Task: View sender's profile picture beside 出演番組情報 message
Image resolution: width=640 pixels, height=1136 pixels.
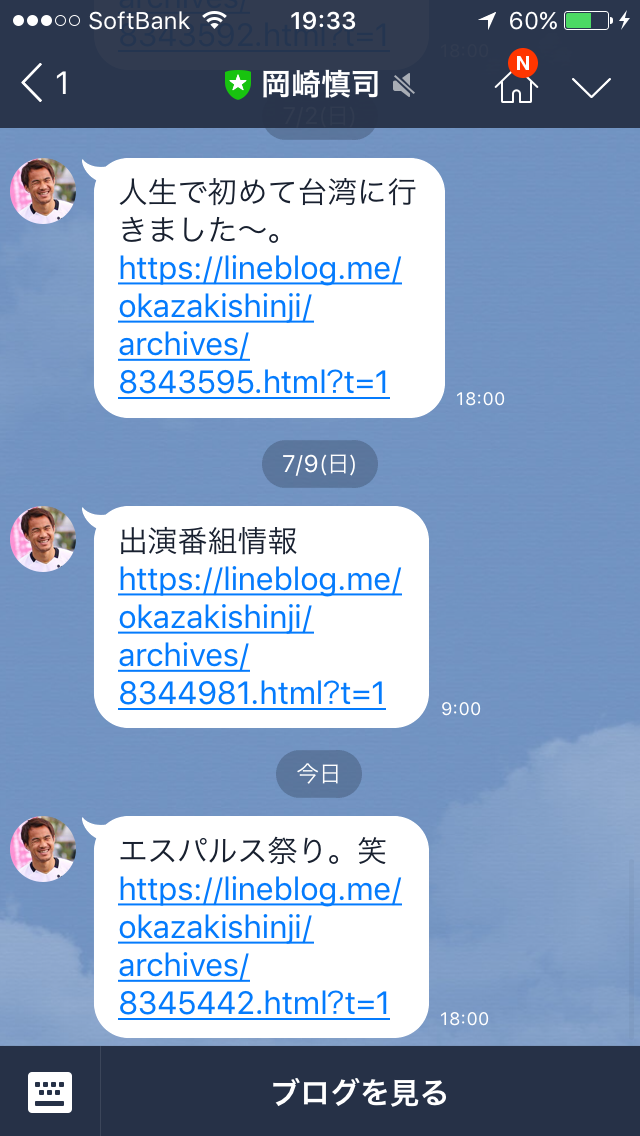Action: pyautogui.click(x=44, y=540)
